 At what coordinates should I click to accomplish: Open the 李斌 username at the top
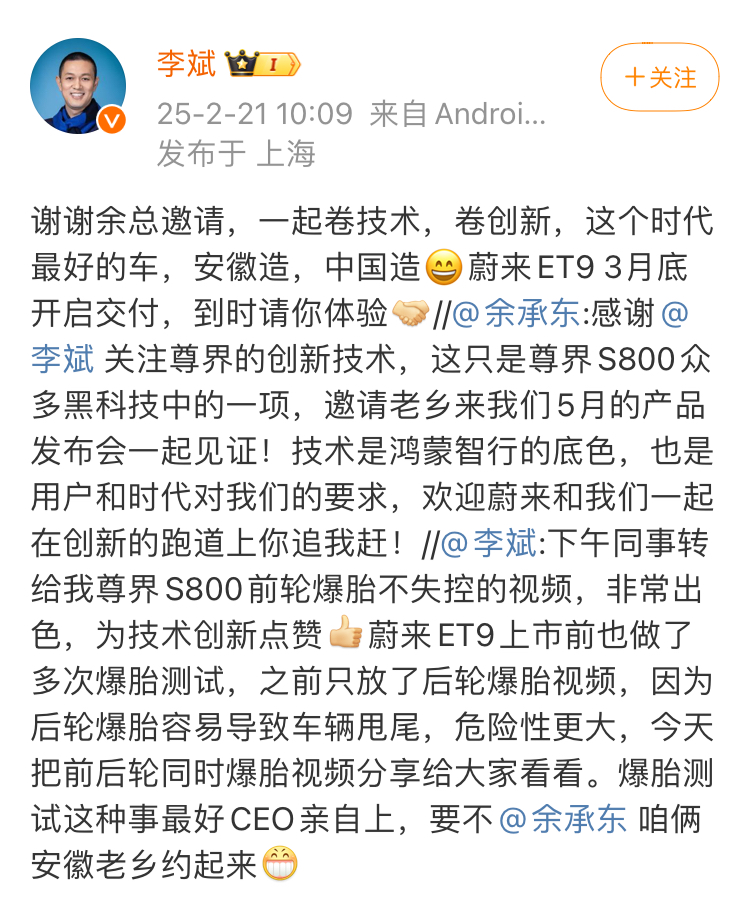pyautogui.click(x=186, y=66)
